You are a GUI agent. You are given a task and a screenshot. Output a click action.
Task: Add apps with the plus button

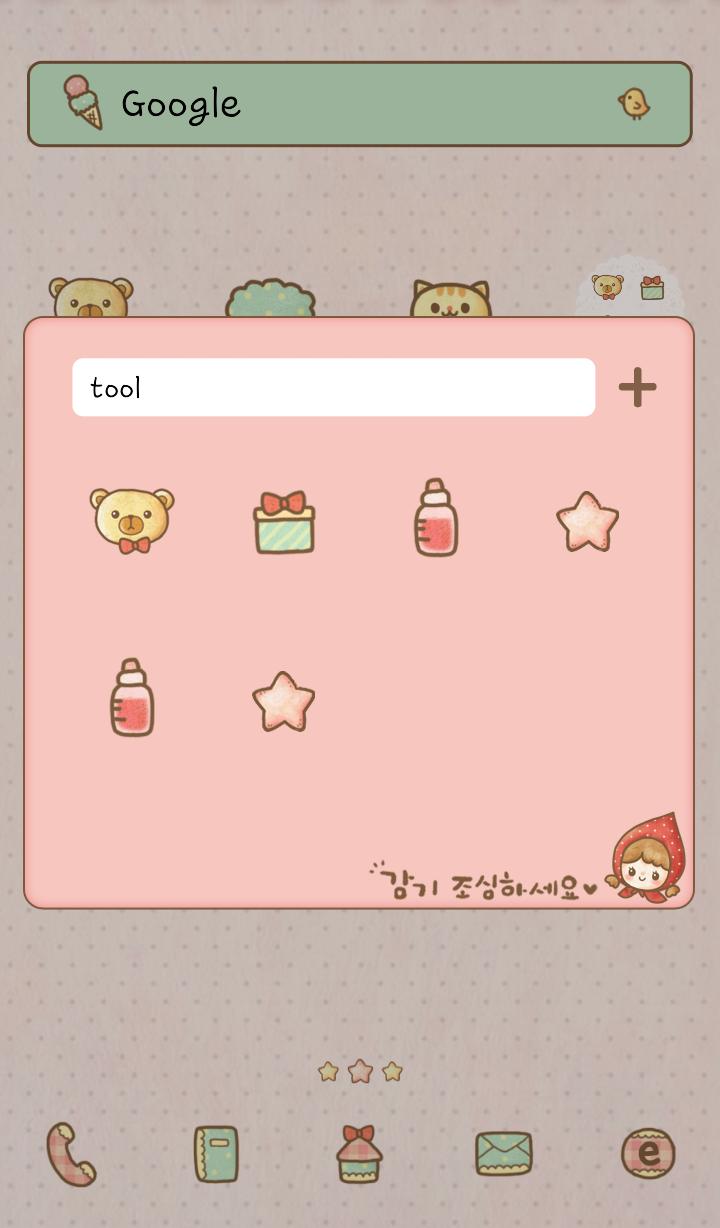(x=637, y=388)
